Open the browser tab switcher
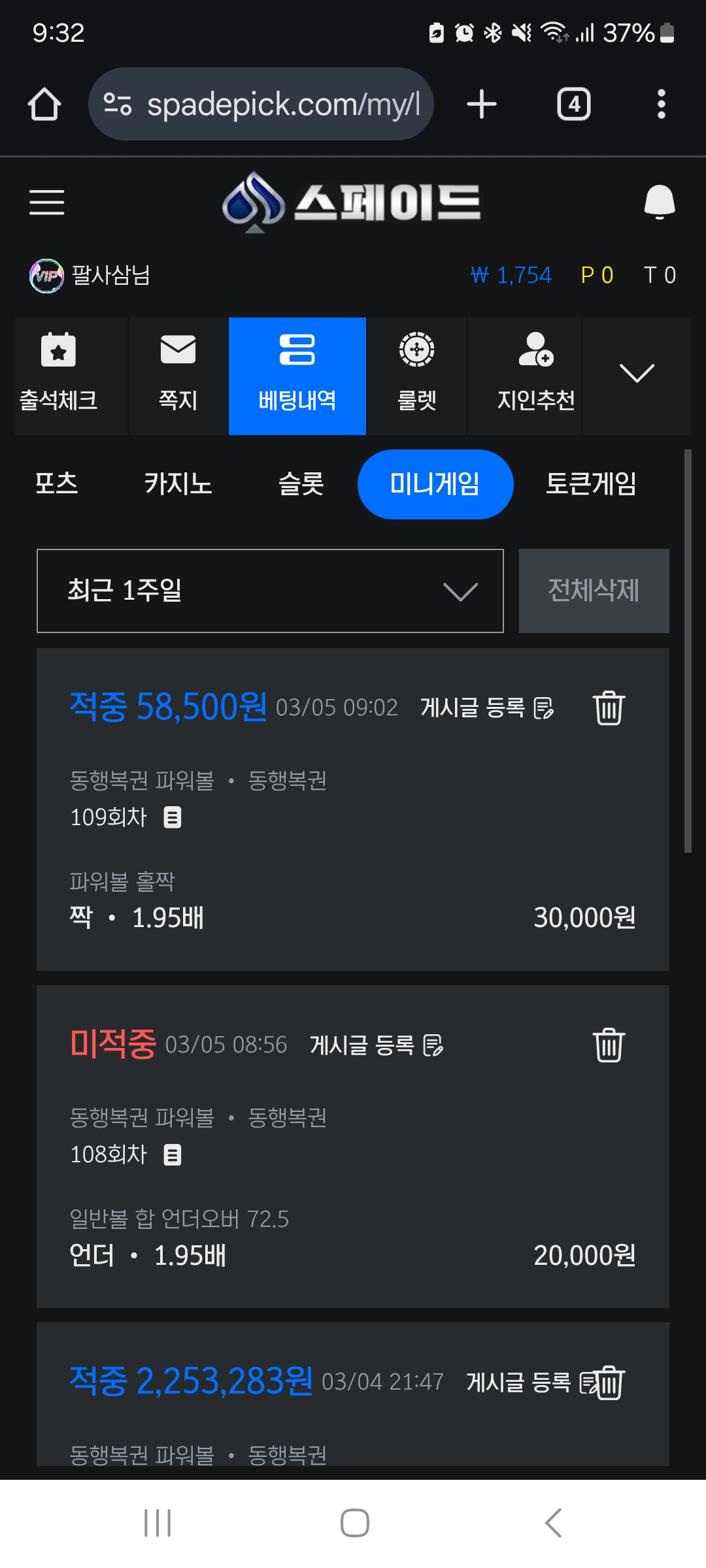Viewport: 706px width, 1568px height. pyautogui.click(x=573, y=104)
